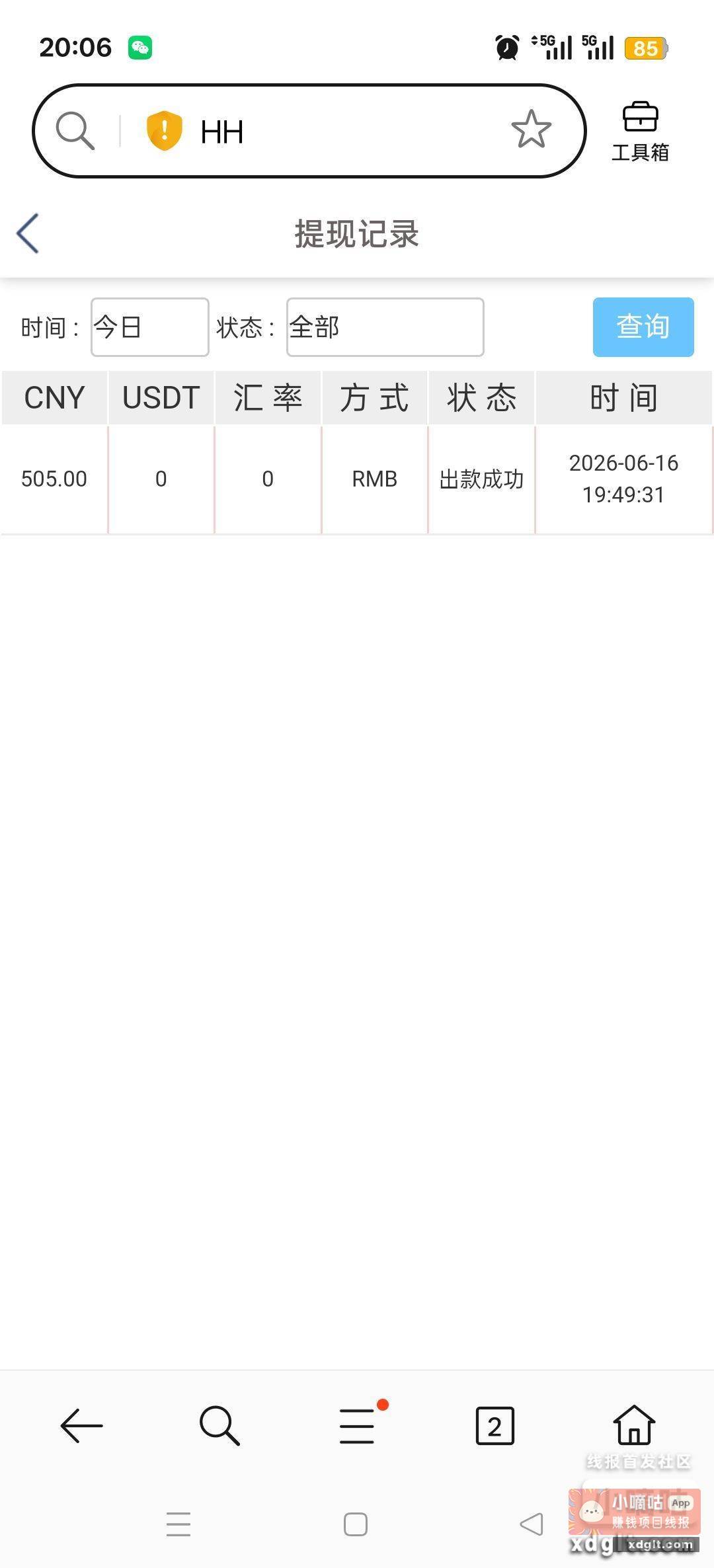Open the 时间 dropdown showing 今日
Image resolution: width=714 pixels, height=1568 pixels.
(x=150, y=327)
